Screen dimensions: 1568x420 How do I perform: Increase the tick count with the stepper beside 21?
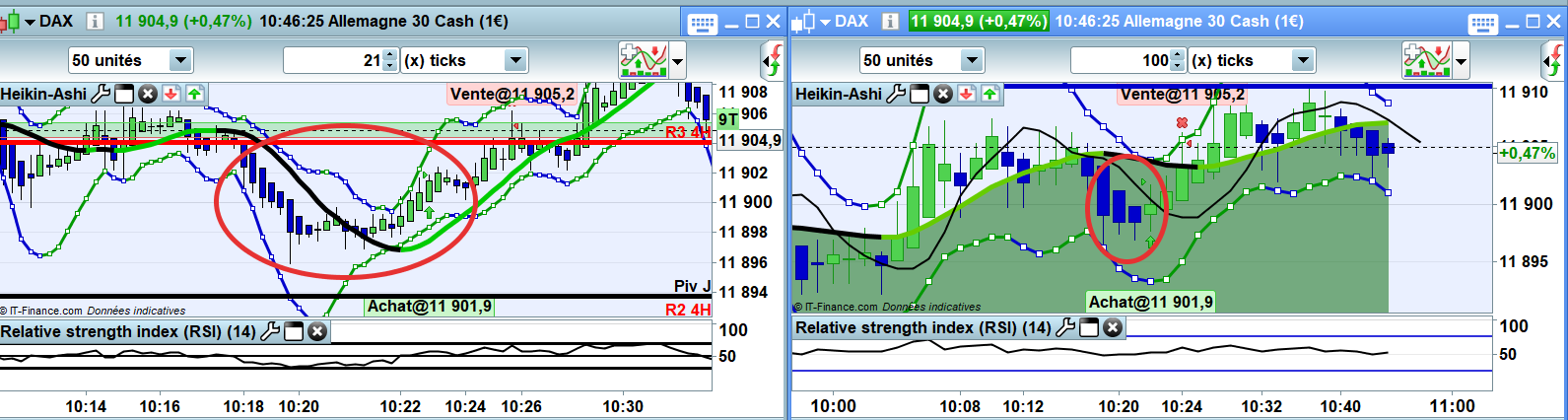[390, 55]
